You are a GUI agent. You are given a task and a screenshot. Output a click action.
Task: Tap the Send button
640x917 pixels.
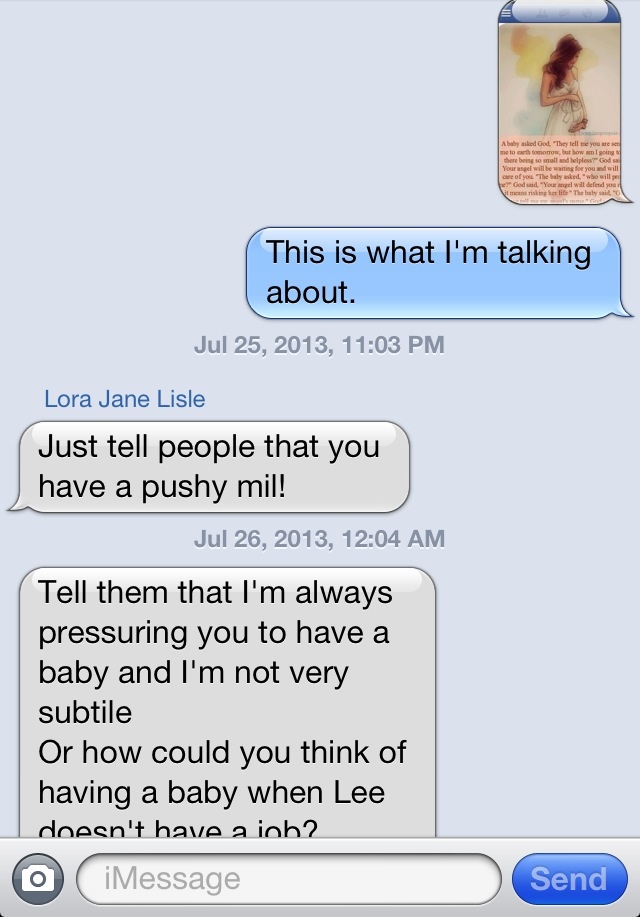568,879
